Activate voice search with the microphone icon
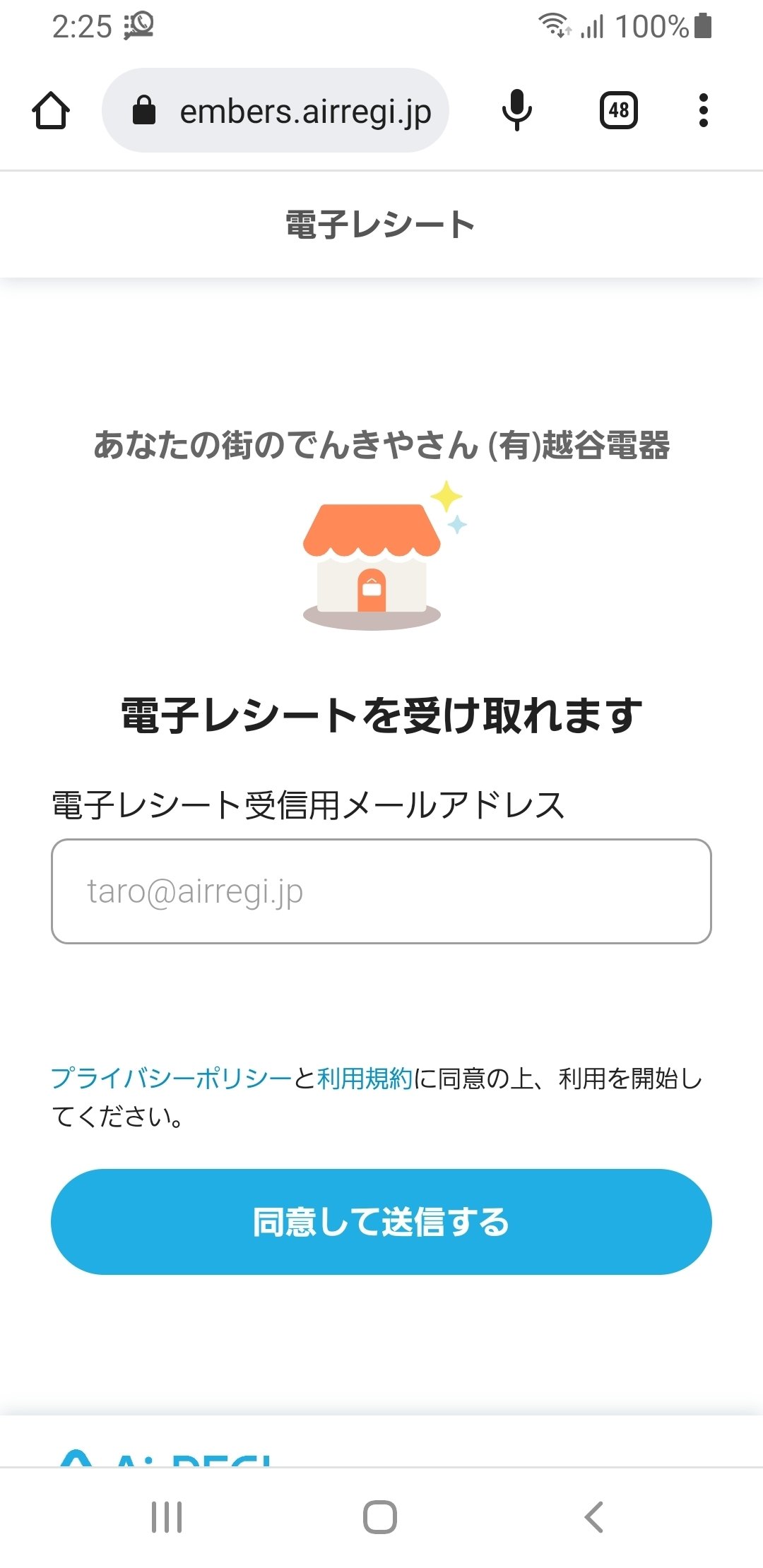Screen dimensions: 763x1568 click(x=516, y=110)
